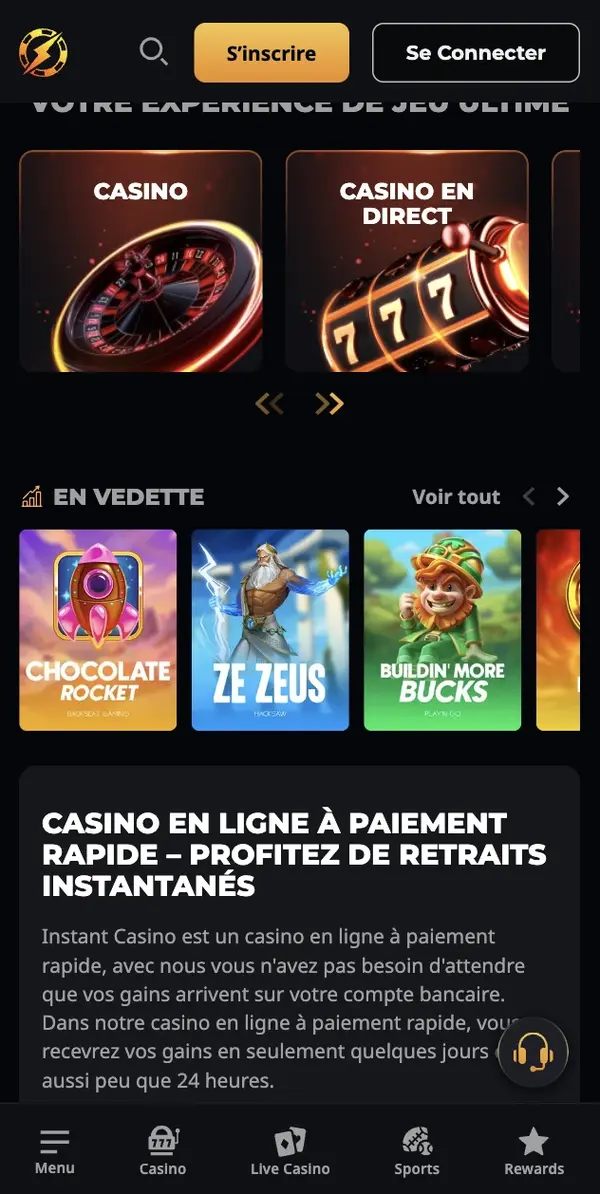
Task: Open the Menu drawer
Action: pyautogui.click(x=55, y=1151)
